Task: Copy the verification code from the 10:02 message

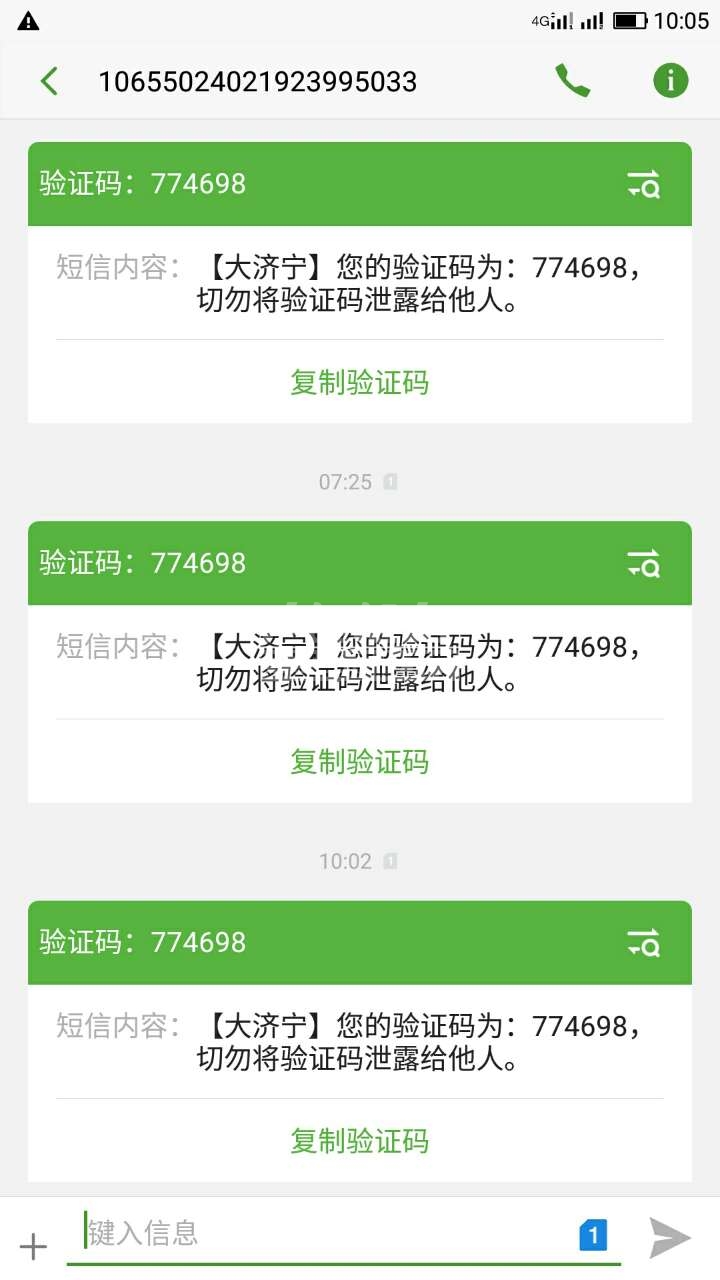Action: (x=359, y=1141)
